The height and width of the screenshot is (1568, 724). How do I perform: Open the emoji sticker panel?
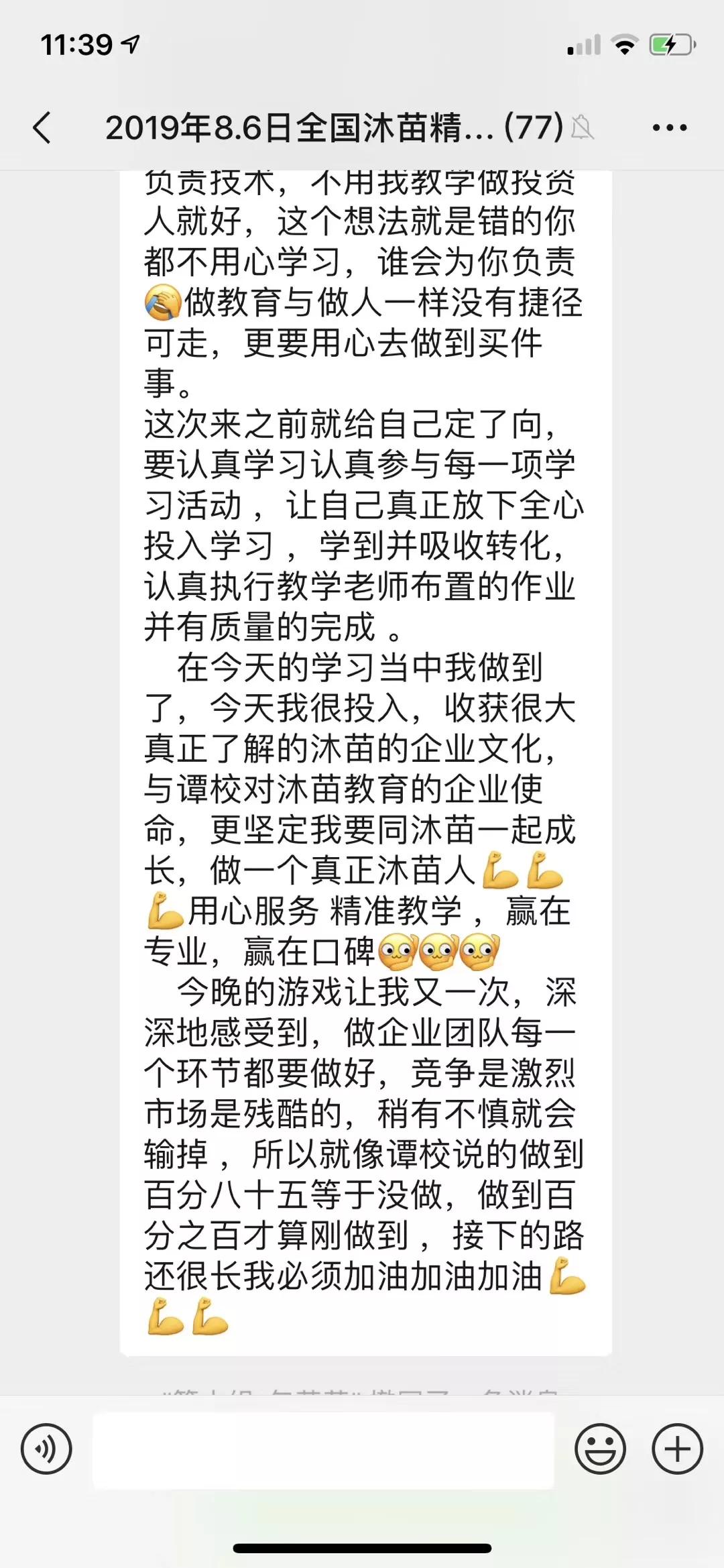click(x=600, y=1449)
